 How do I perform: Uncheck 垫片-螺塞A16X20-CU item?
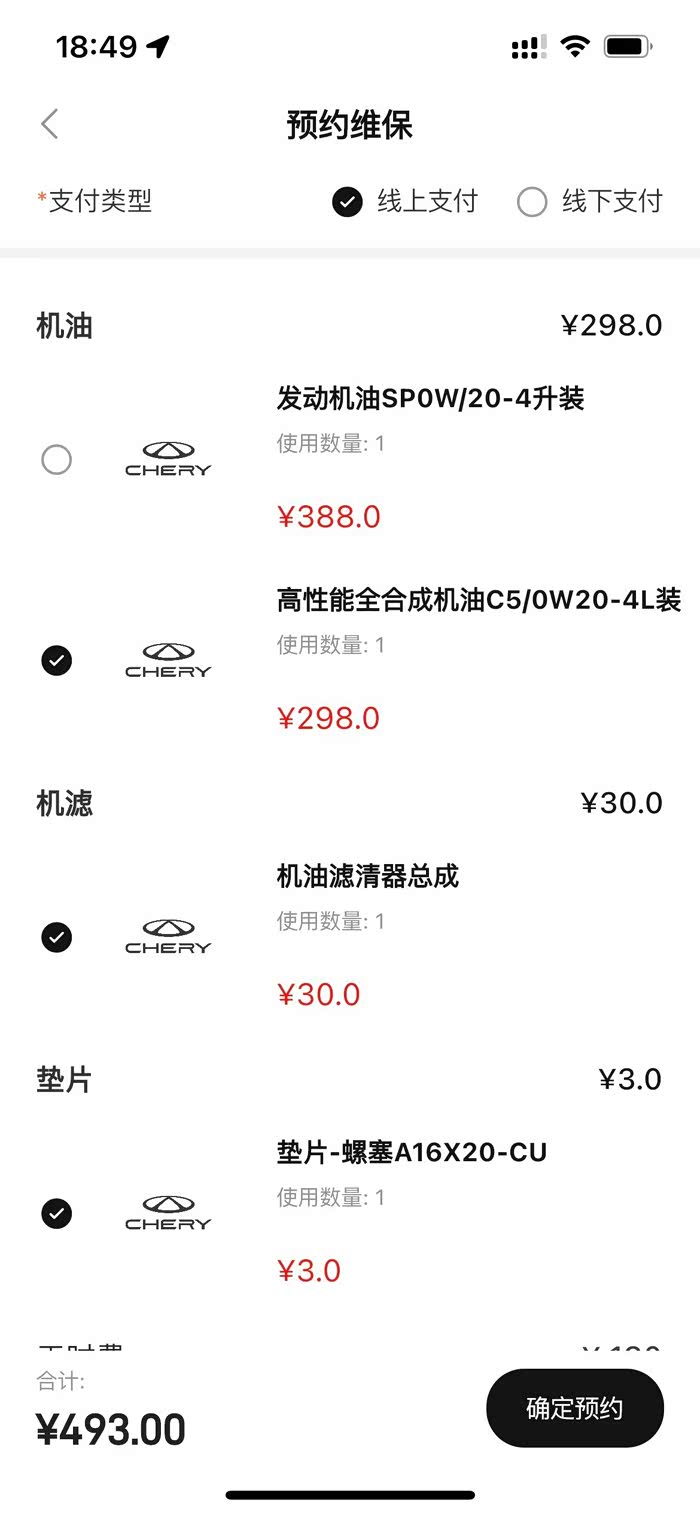[x=57, y=1213]
